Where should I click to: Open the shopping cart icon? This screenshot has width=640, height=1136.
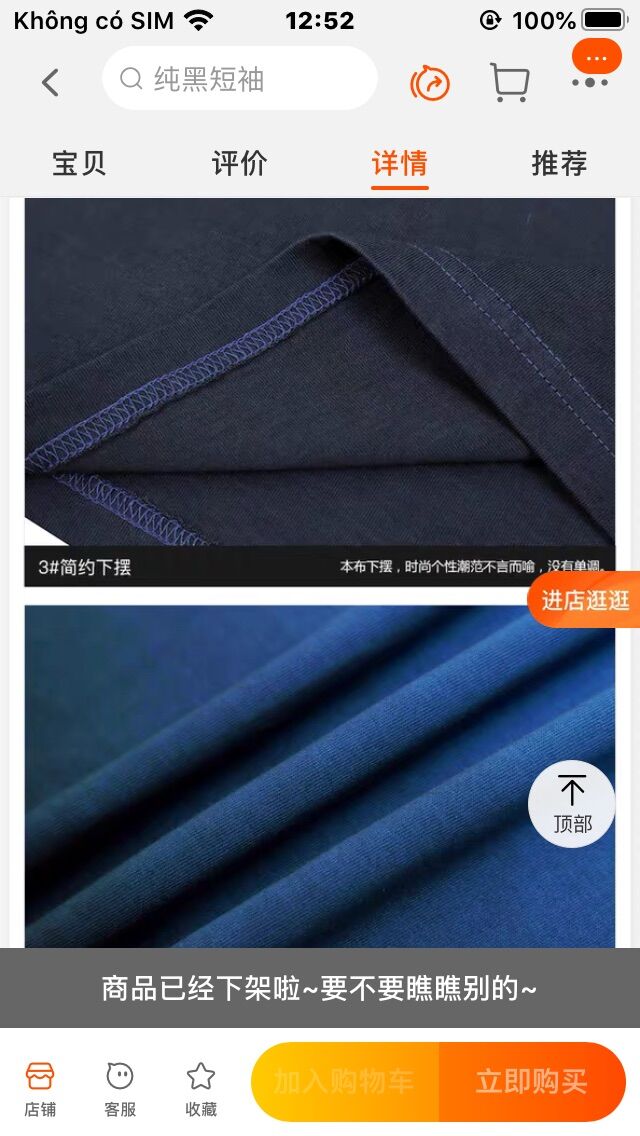[510, 82]
